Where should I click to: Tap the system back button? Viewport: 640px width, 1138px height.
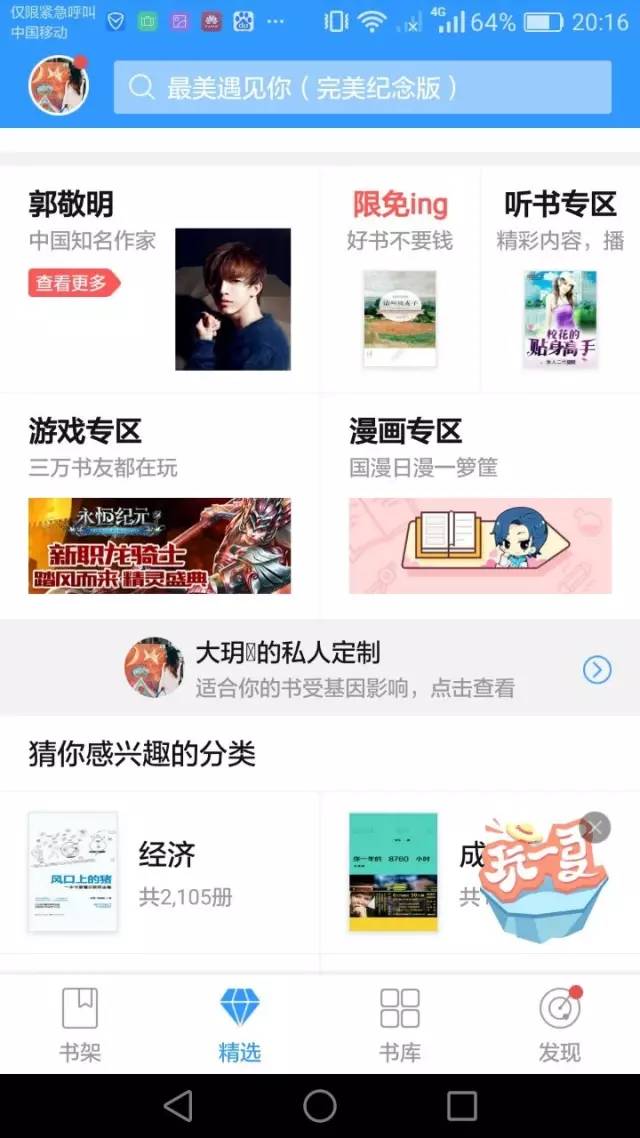(178, 1106)
